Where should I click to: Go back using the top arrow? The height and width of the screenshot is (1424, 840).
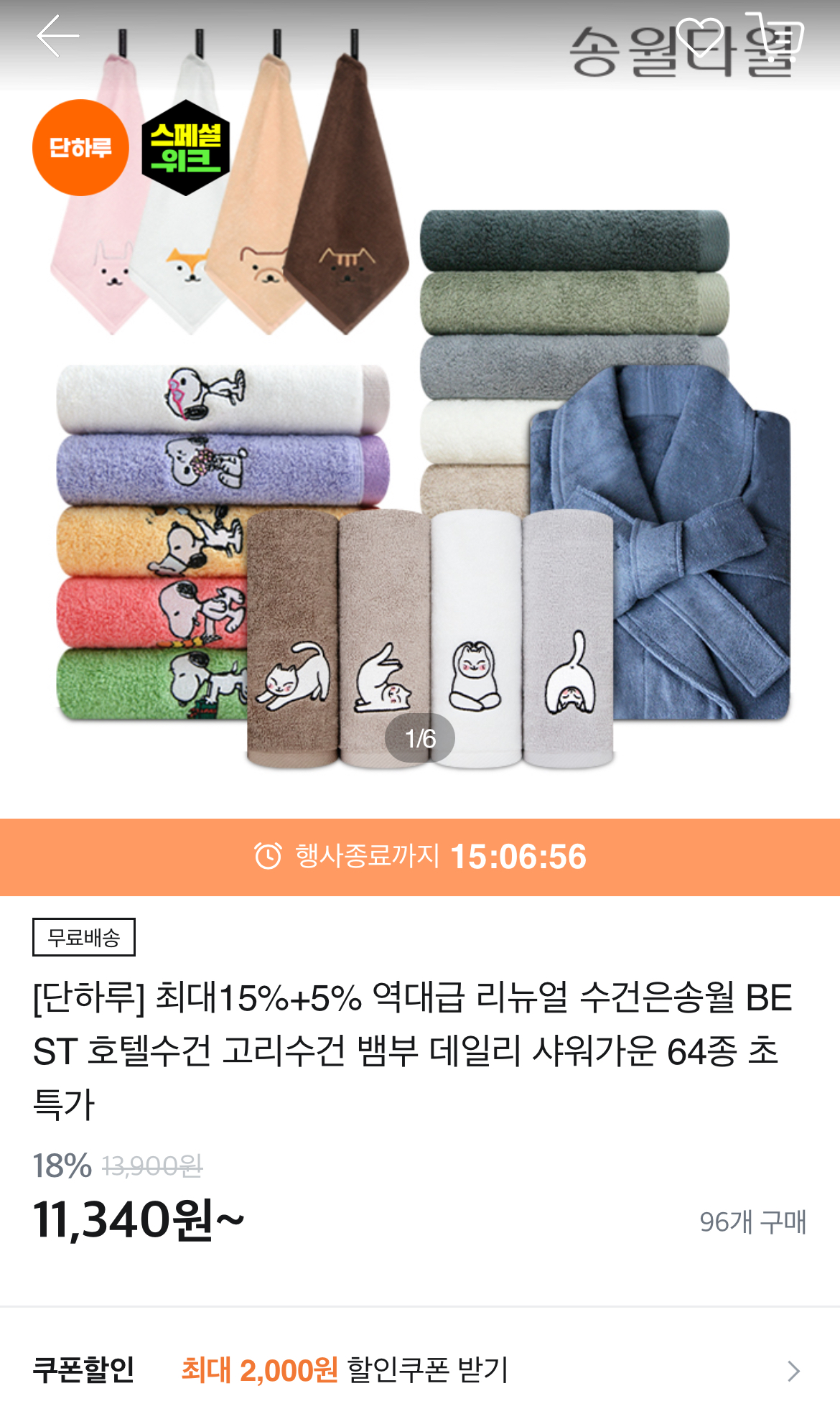click(57, 36)
